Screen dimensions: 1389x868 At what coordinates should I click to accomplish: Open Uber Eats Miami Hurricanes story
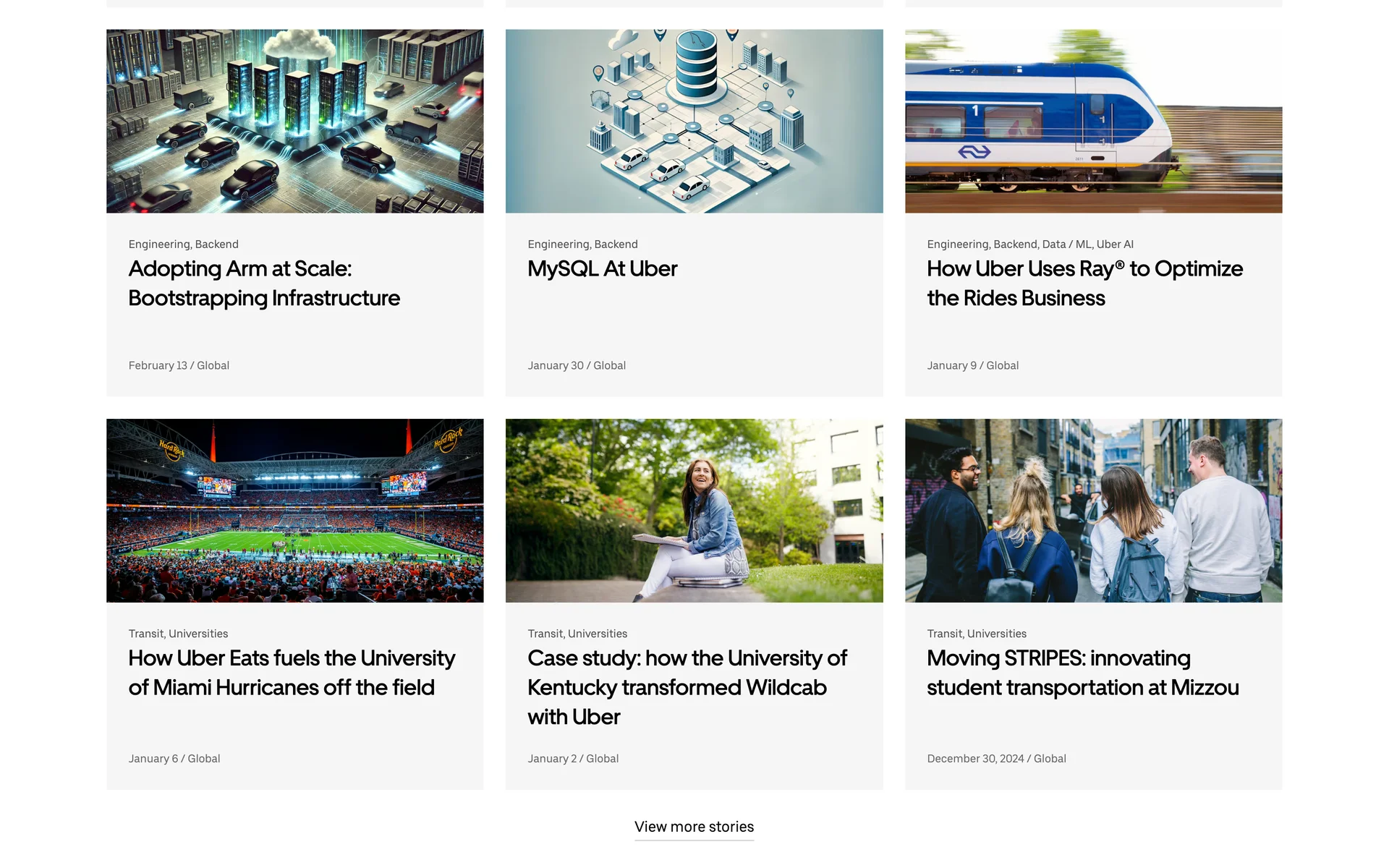292,672
